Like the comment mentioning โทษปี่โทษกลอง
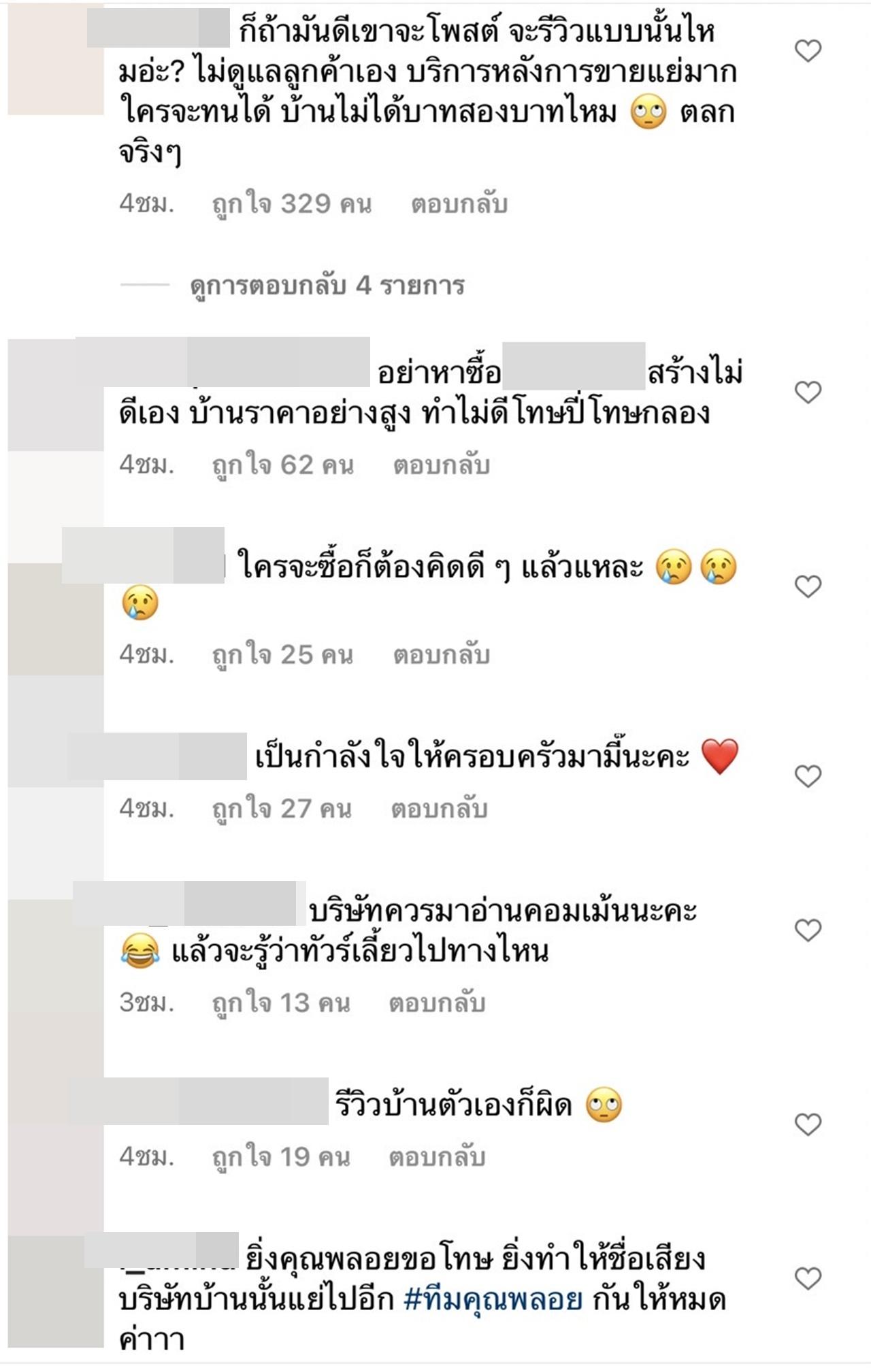 (808, 392)
